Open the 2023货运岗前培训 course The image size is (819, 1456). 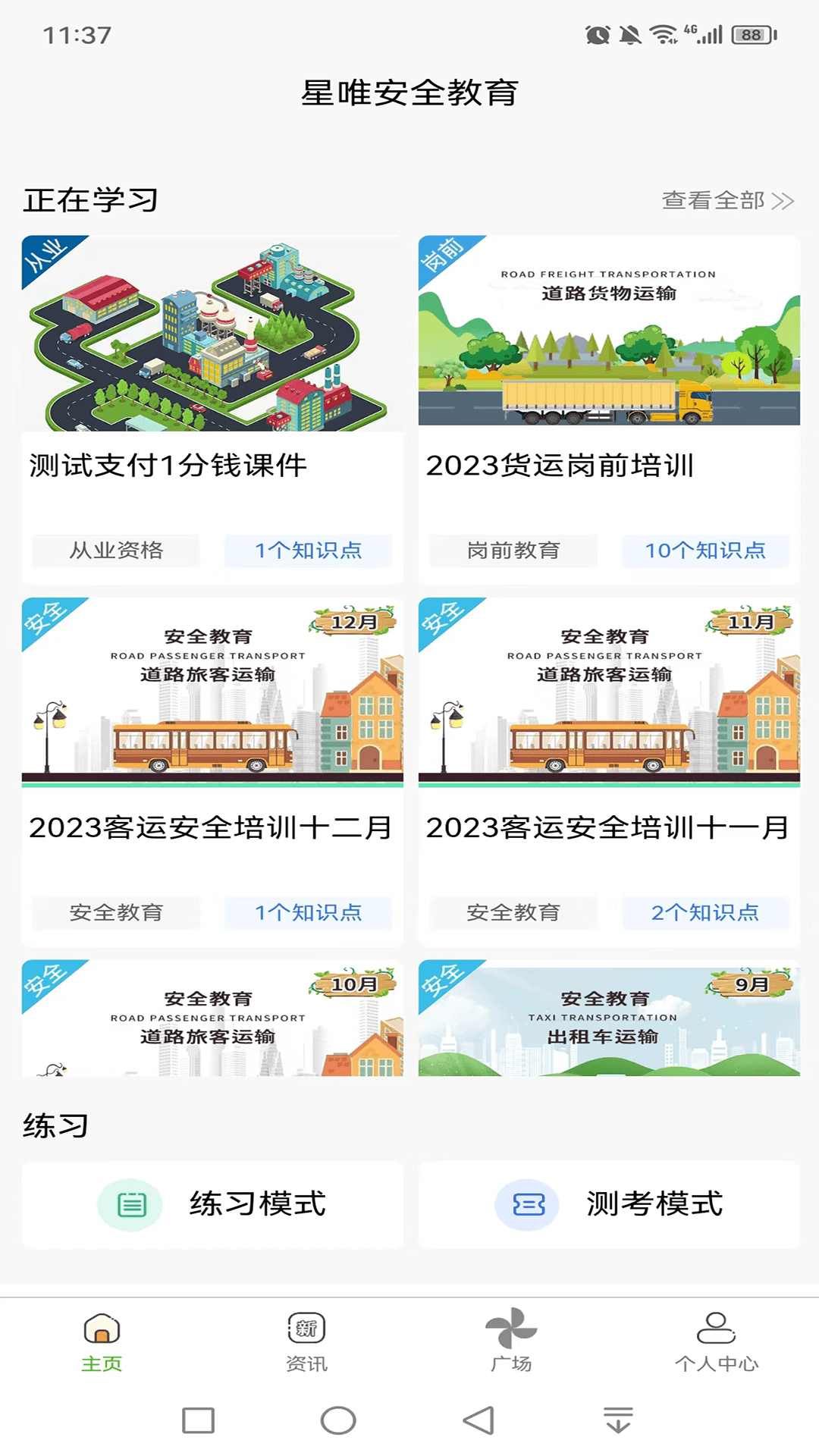(609, 409)
